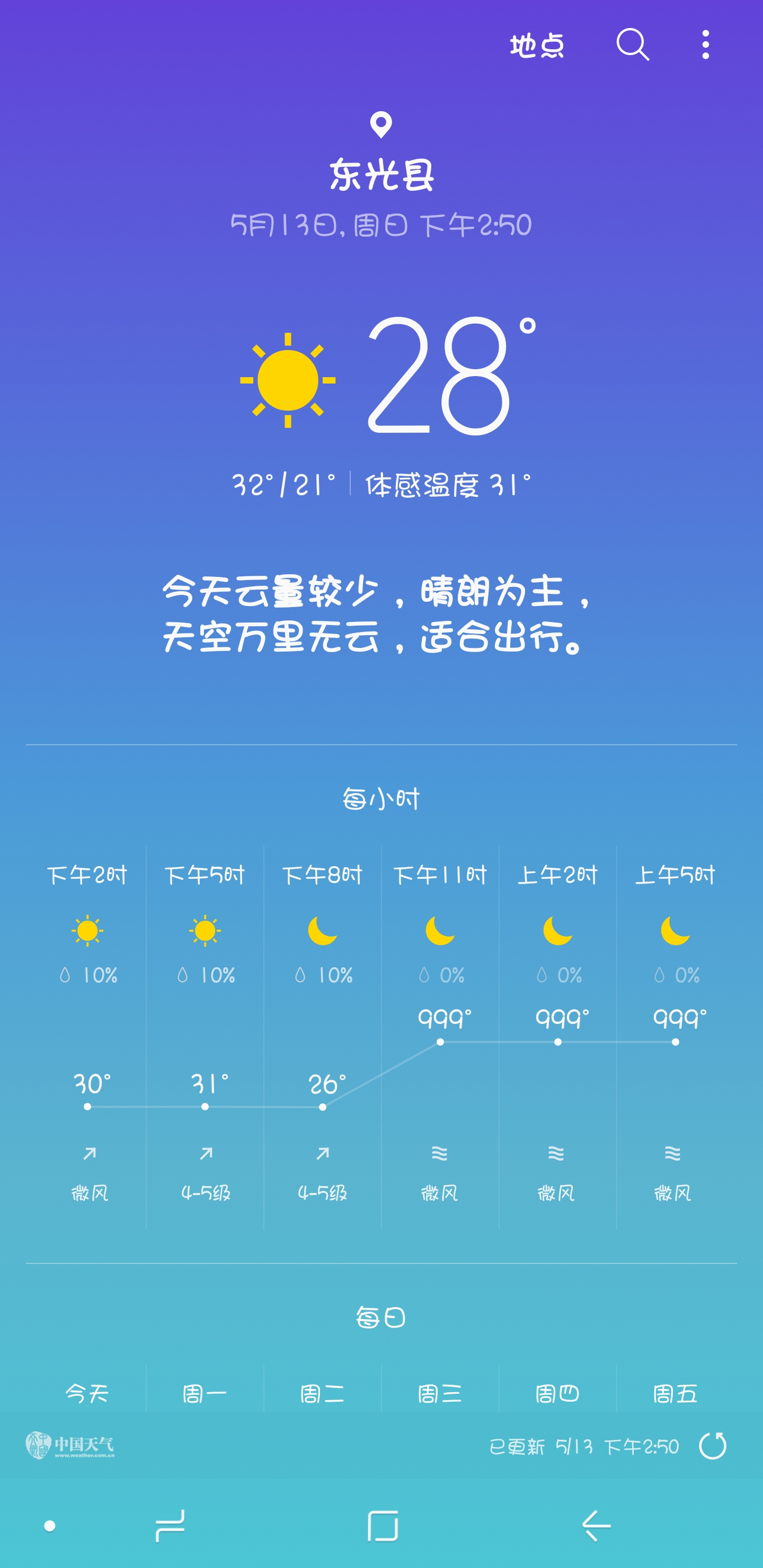
Task: Open the recent apps button
Action: click(x=170, y=1526)
